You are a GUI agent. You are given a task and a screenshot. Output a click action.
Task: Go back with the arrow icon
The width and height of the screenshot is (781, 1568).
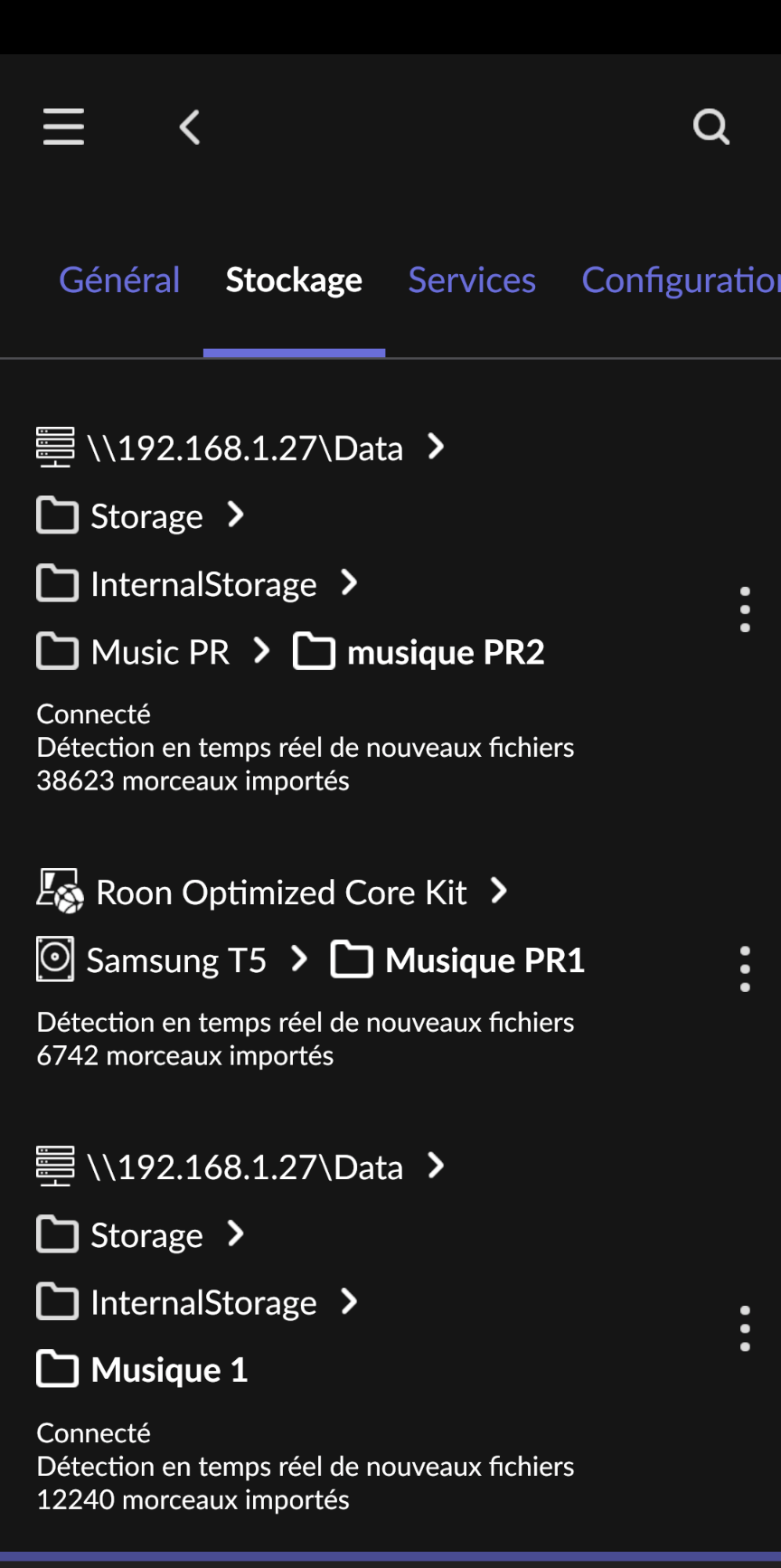[x=190, y=128]
